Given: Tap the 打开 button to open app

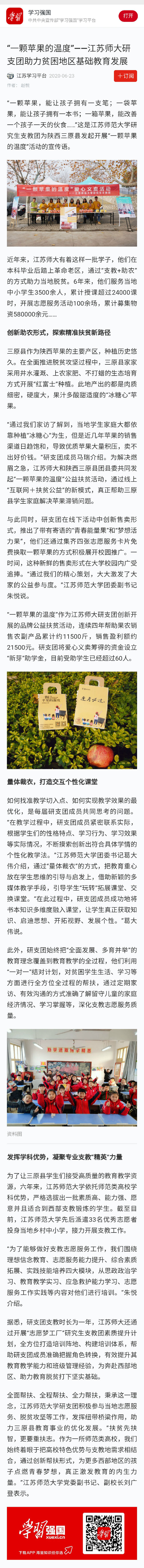Looking at the screenshot, I should coord(128,16).
